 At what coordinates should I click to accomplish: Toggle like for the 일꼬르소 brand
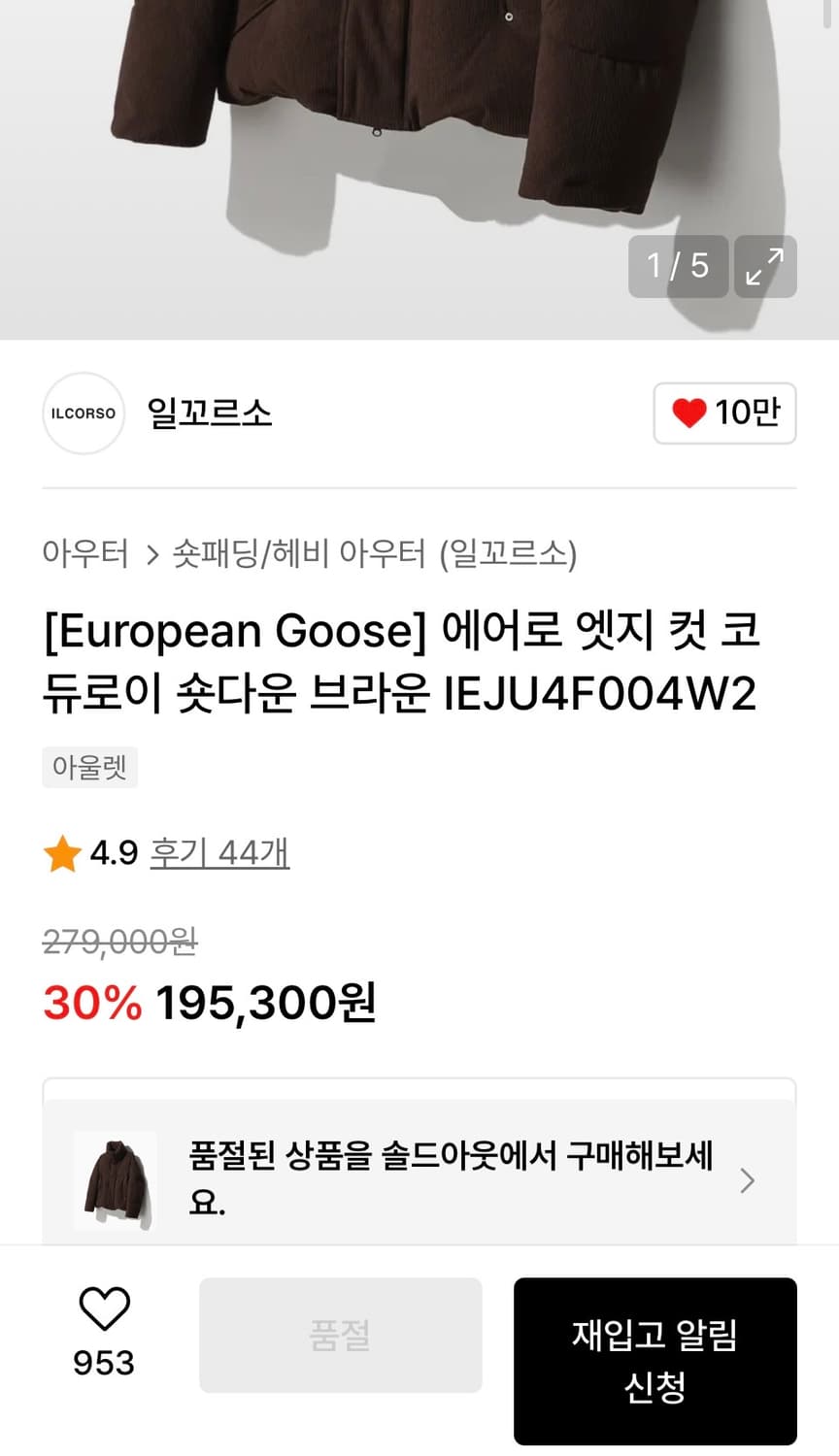723,414
